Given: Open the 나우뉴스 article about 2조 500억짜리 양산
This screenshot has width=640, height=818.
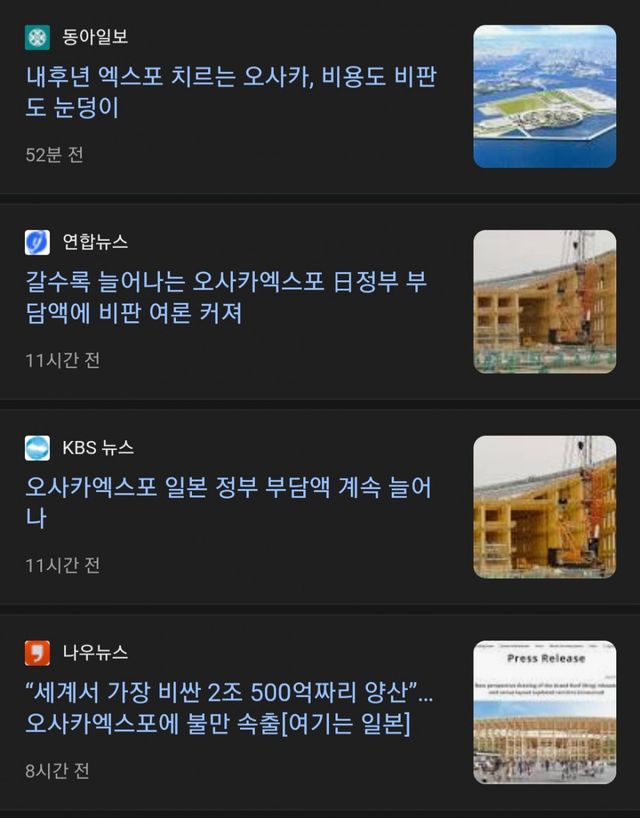Looking at the screenshot, I should point(229,707).
